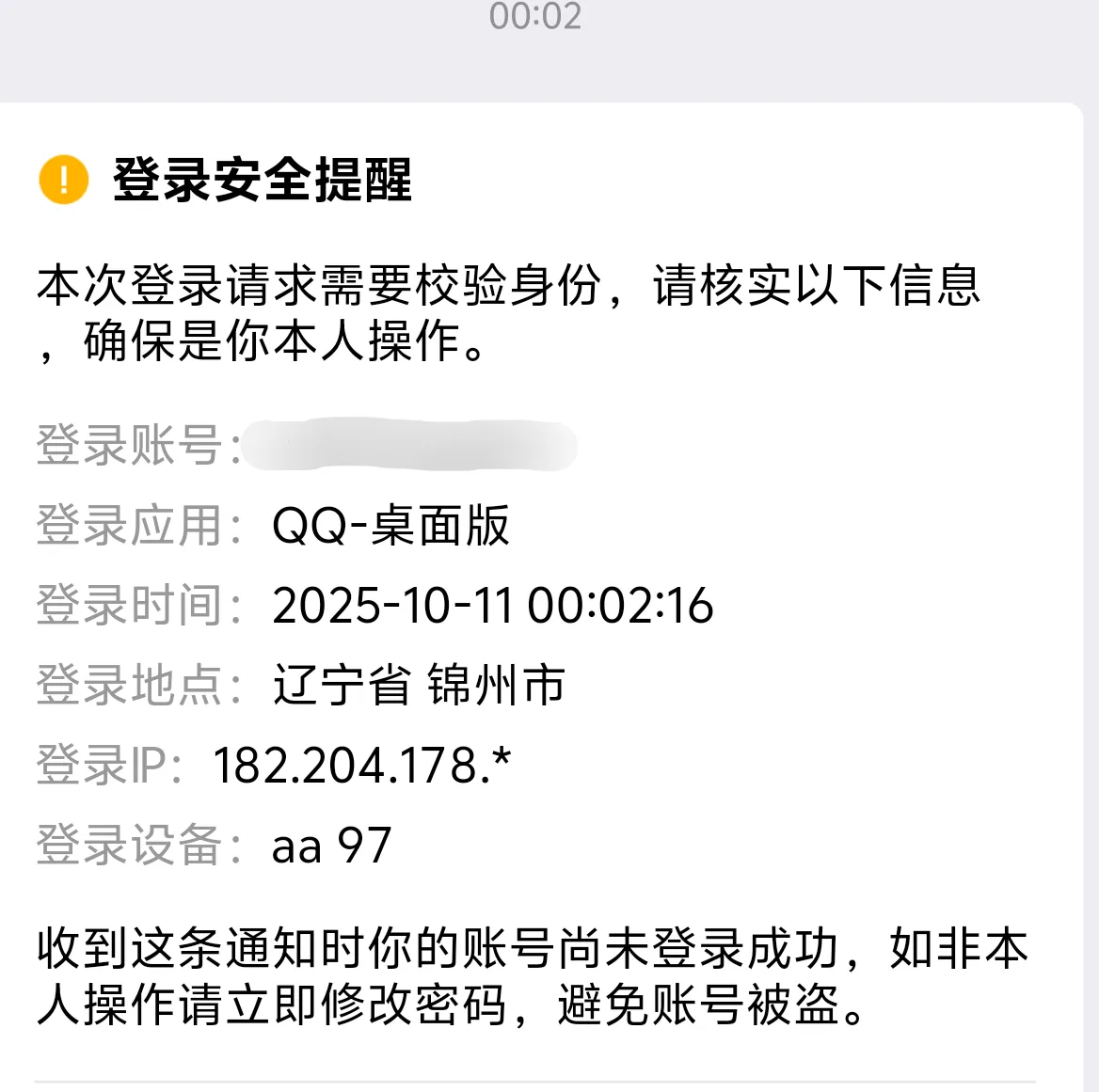Open the 登录安全提醒 notification card
The width and height of the screenshot is (1099, 1092).
point(263,179)
